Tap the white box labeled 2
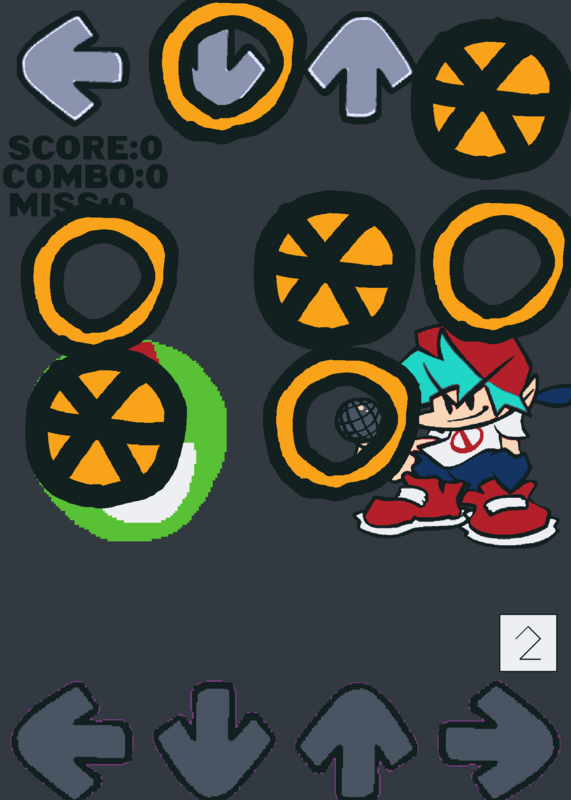The height and width of the screenshot is (800, 571). click(528, 643)
